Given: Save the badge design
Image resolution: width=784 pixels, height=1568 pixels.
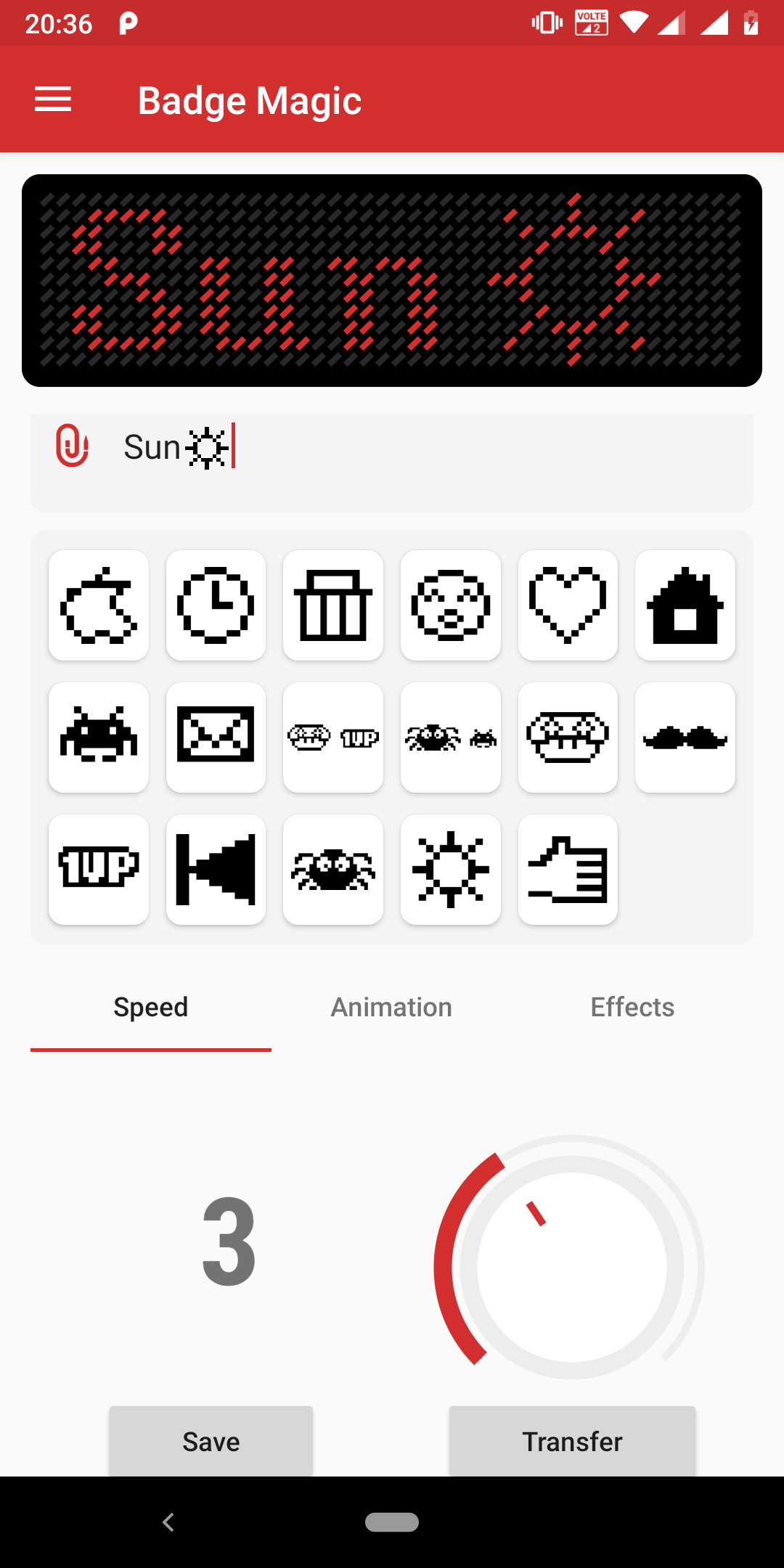Looking at the screenshot, I should (x=211, y=1441).
